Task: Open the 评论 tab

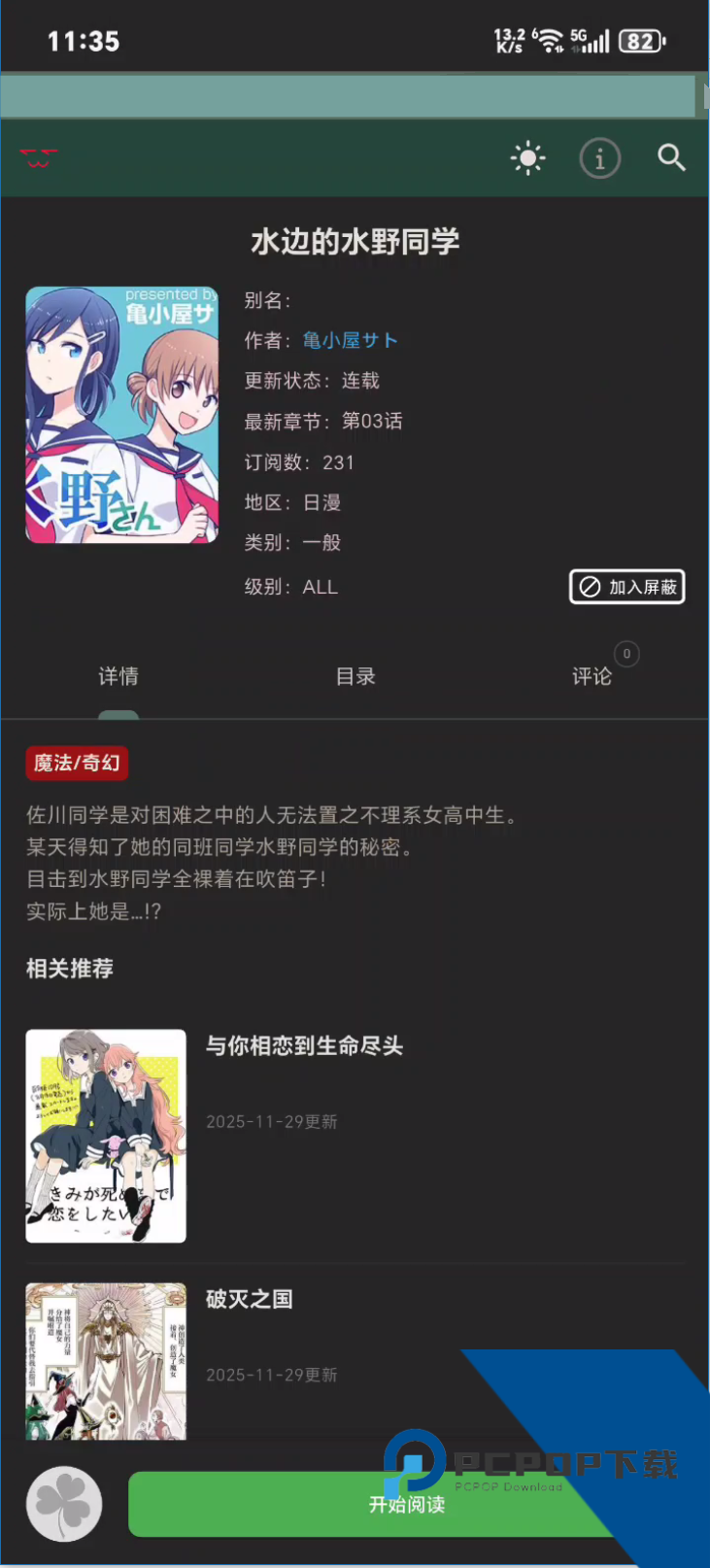Action: (x=592, y=676)
